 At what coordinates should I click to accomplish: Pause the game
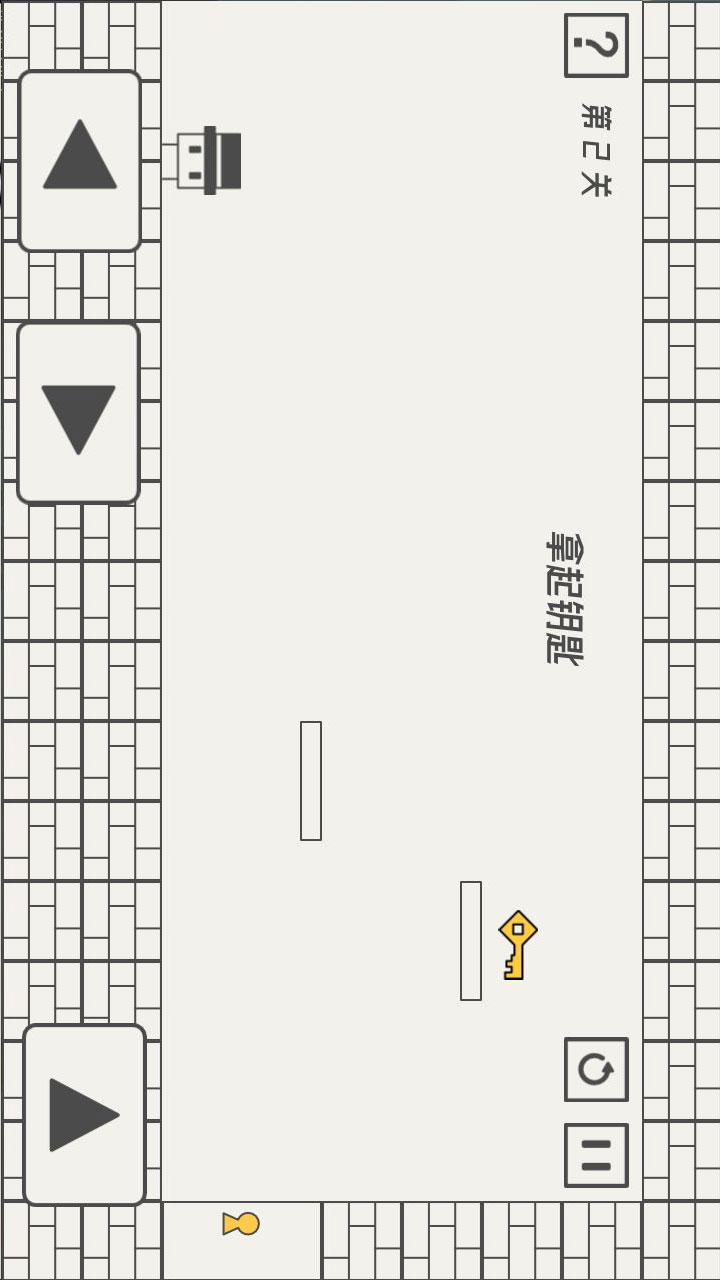[x=596, y=1155]
